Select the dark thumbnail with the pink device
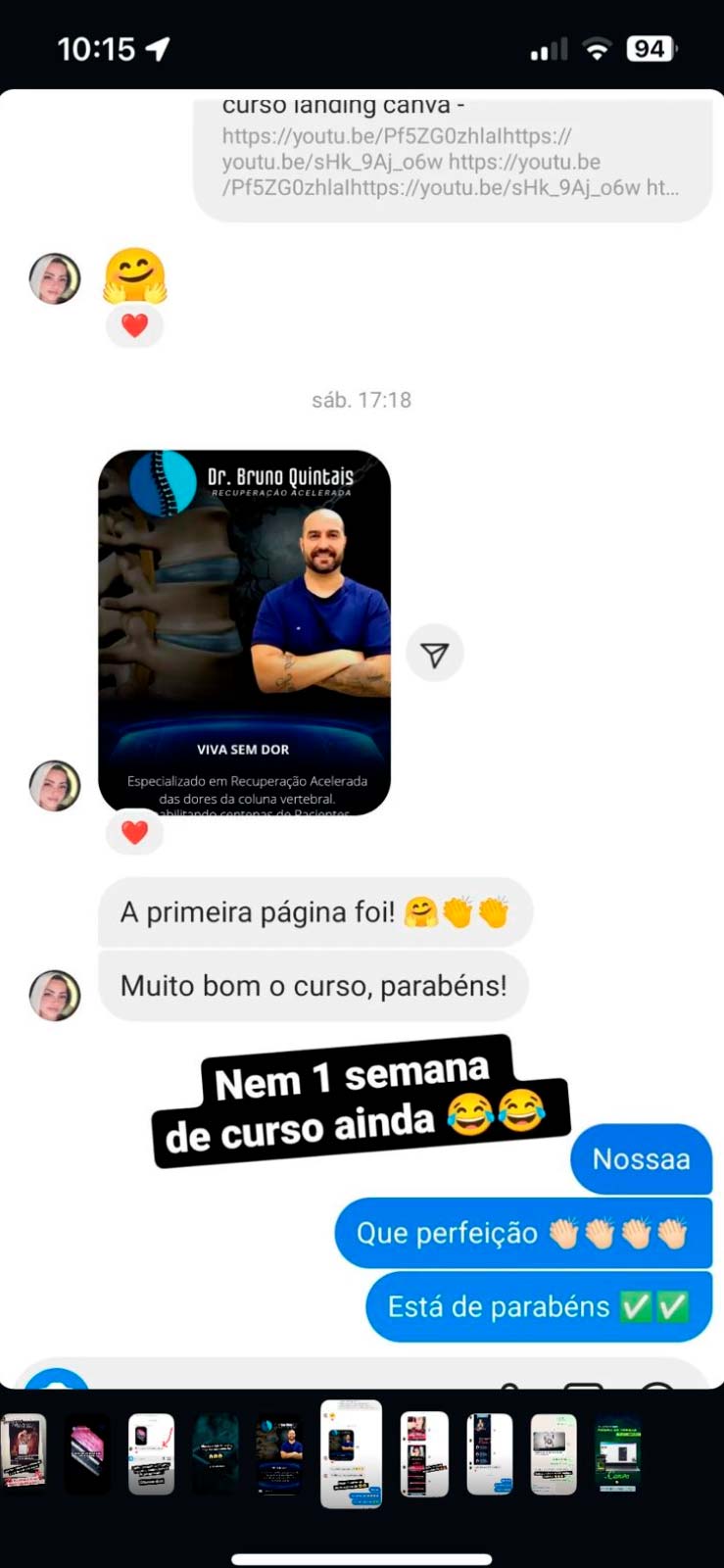724x1568 pixels. (x=86, y=1453)
